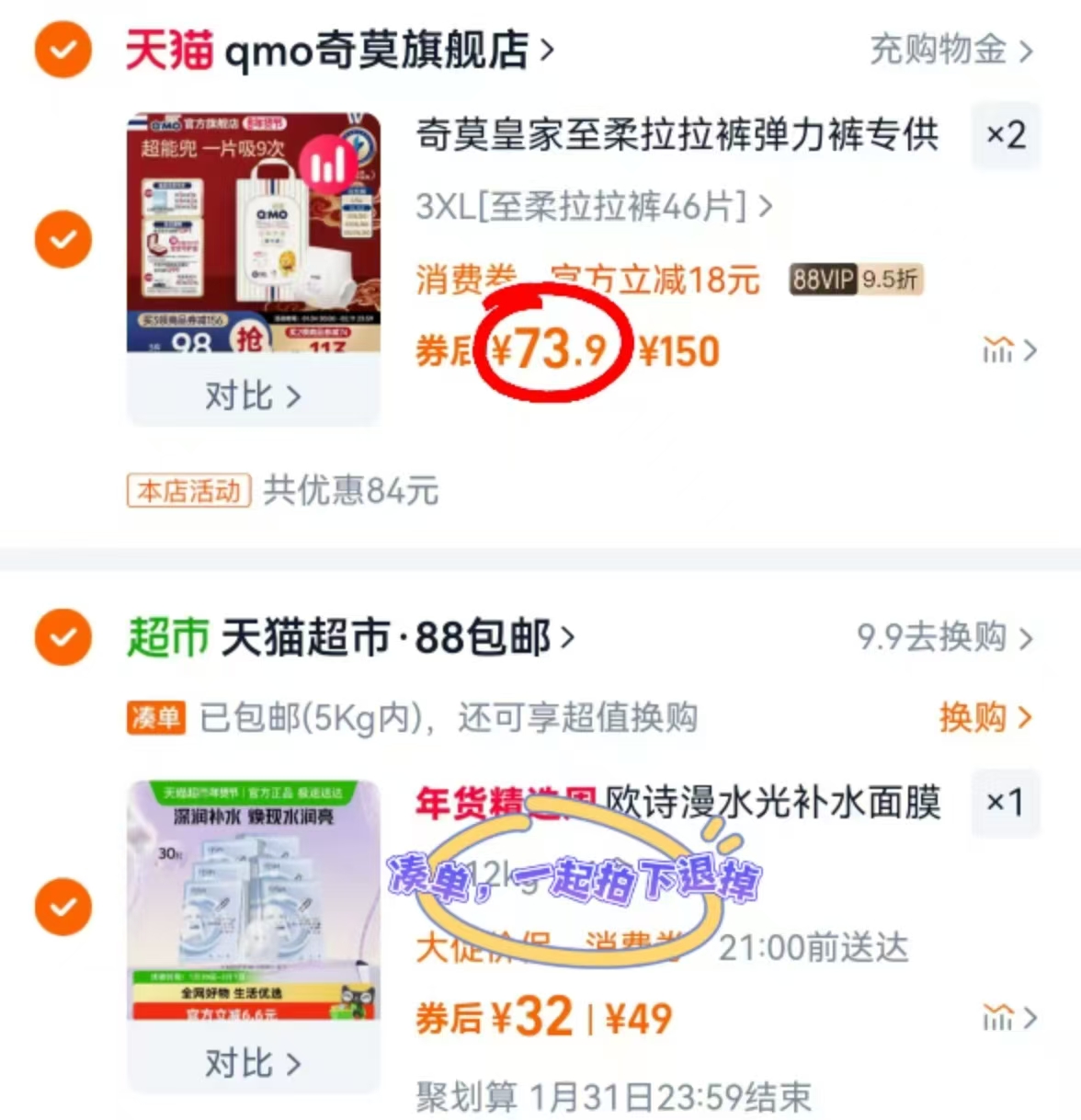Open 天猫超市·88包邮 store page
The height and width of the screenshot is (1120, 1081).
click(x=386, y=637)
